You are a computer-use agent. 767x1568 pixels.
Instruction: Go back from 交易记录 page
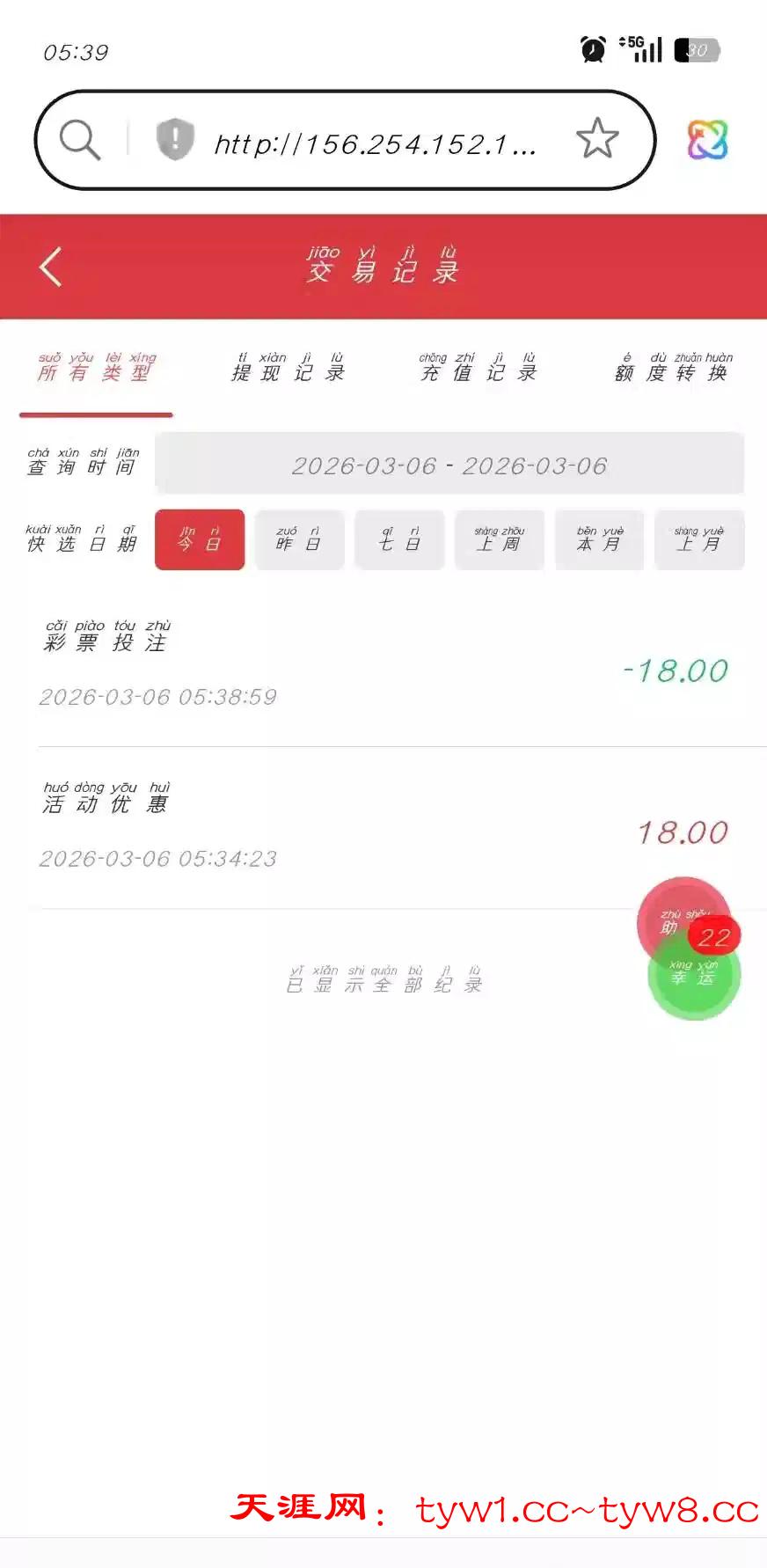pyautogui.click(x=51, y=267)
